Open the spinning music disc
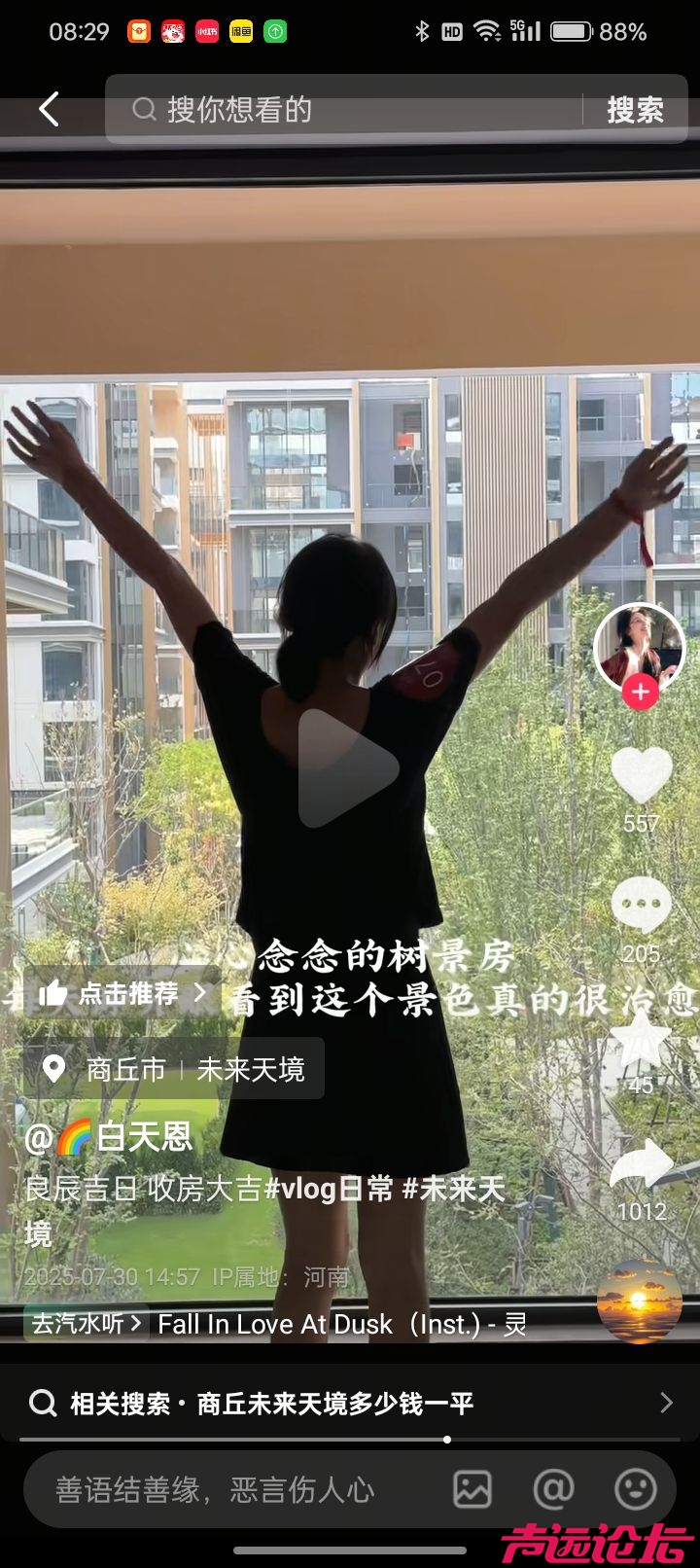700x1568 pixels. [x=639, y=1302]
